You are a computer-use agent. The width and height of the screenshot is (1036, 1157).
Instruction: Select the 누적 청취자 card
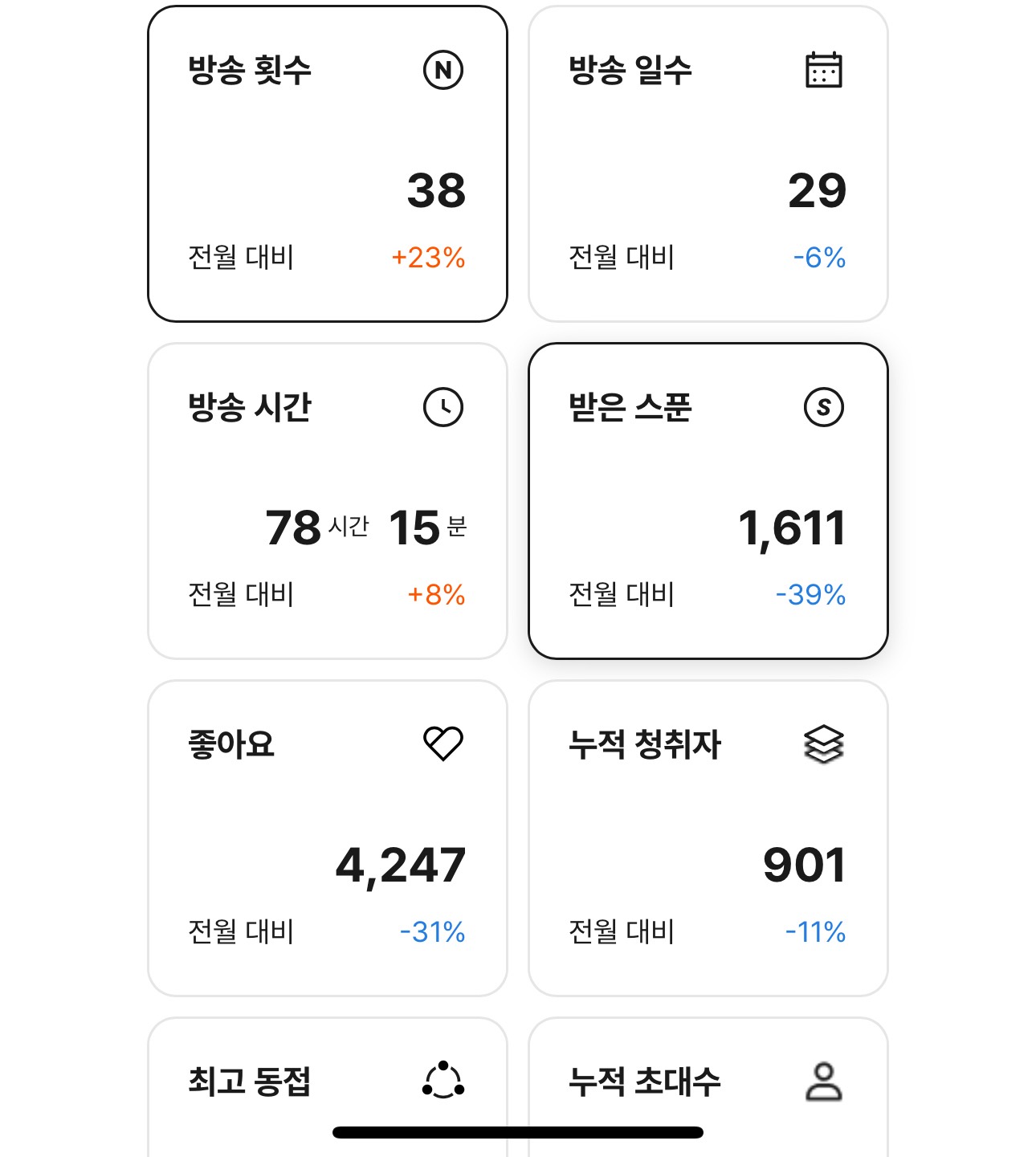click(708, 838)
